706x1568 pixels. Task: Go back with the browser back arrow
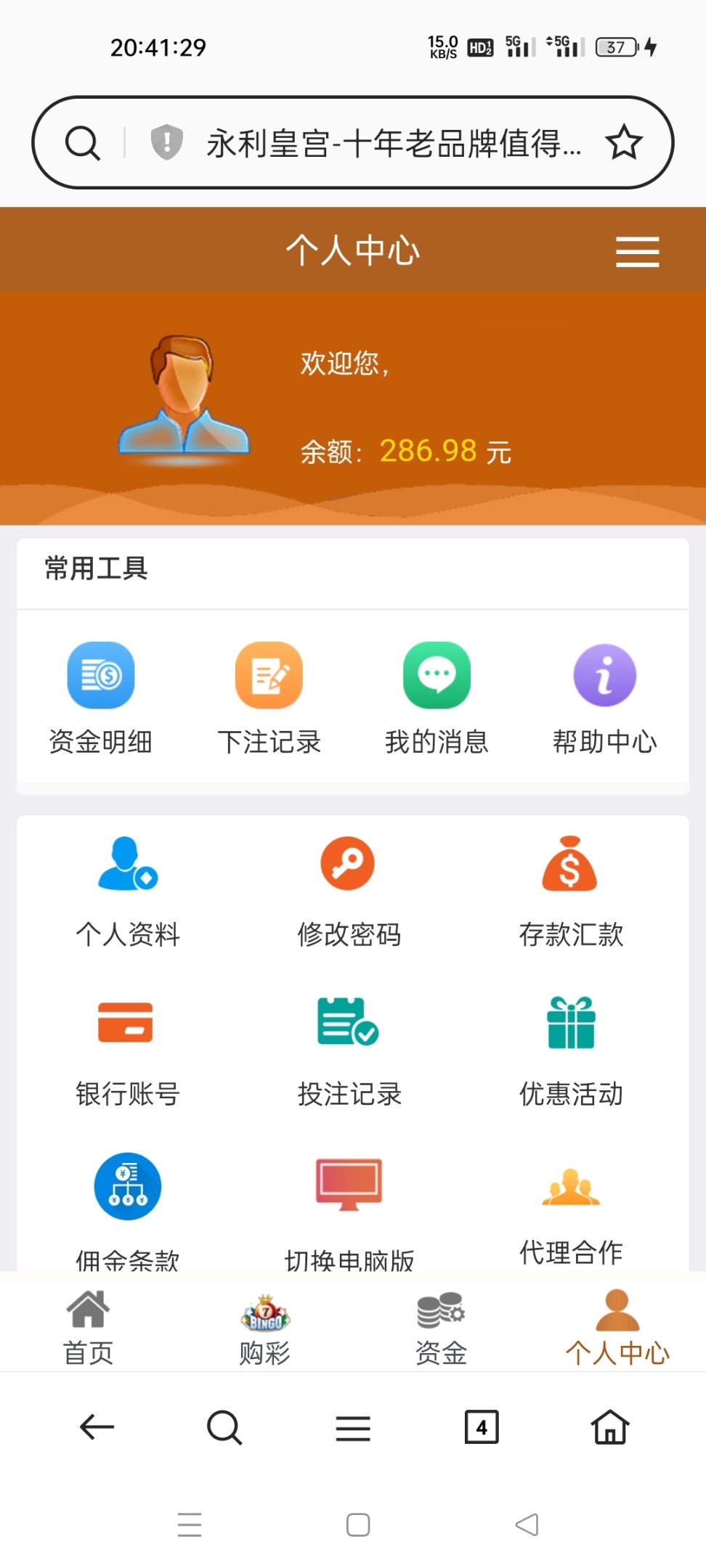point(97,1427)
